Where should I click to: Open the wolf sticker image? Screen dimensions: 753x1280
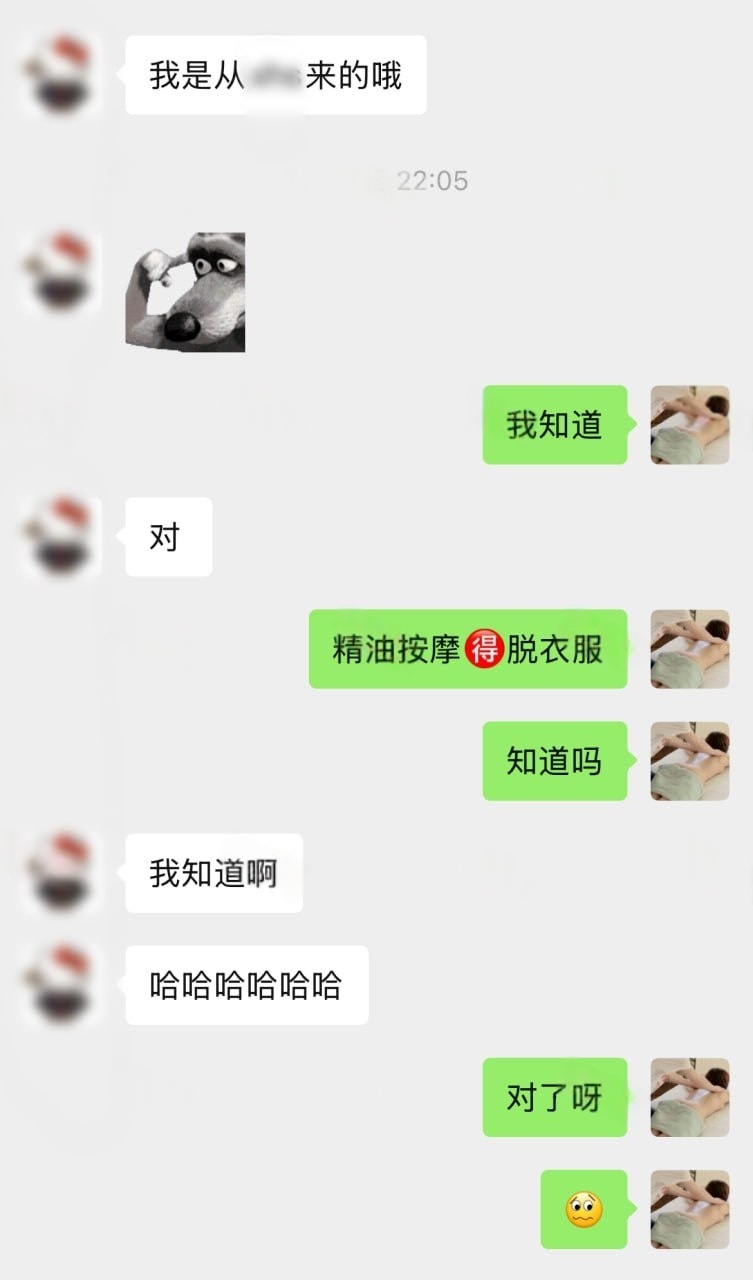(x=185, y=292)
